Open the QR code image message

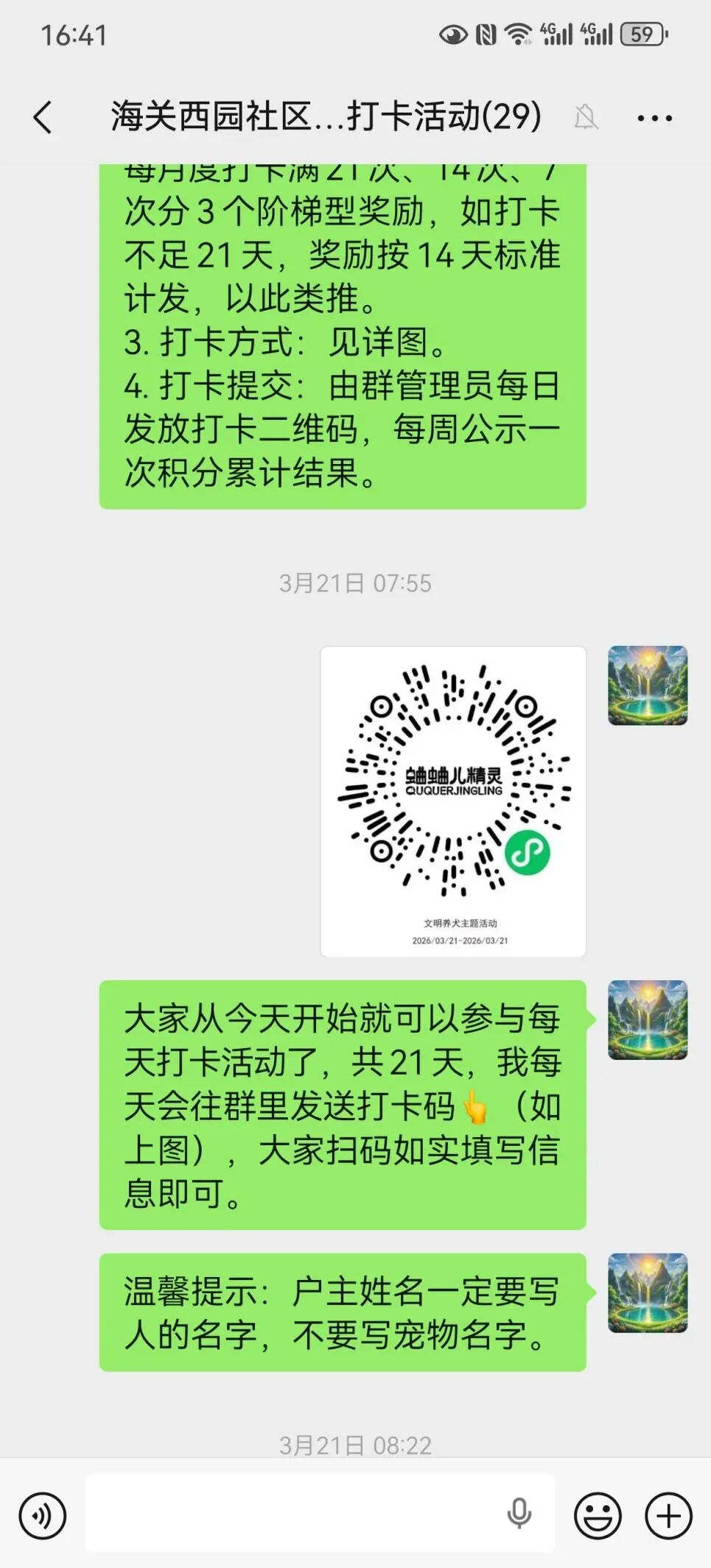tap(453, 801)
